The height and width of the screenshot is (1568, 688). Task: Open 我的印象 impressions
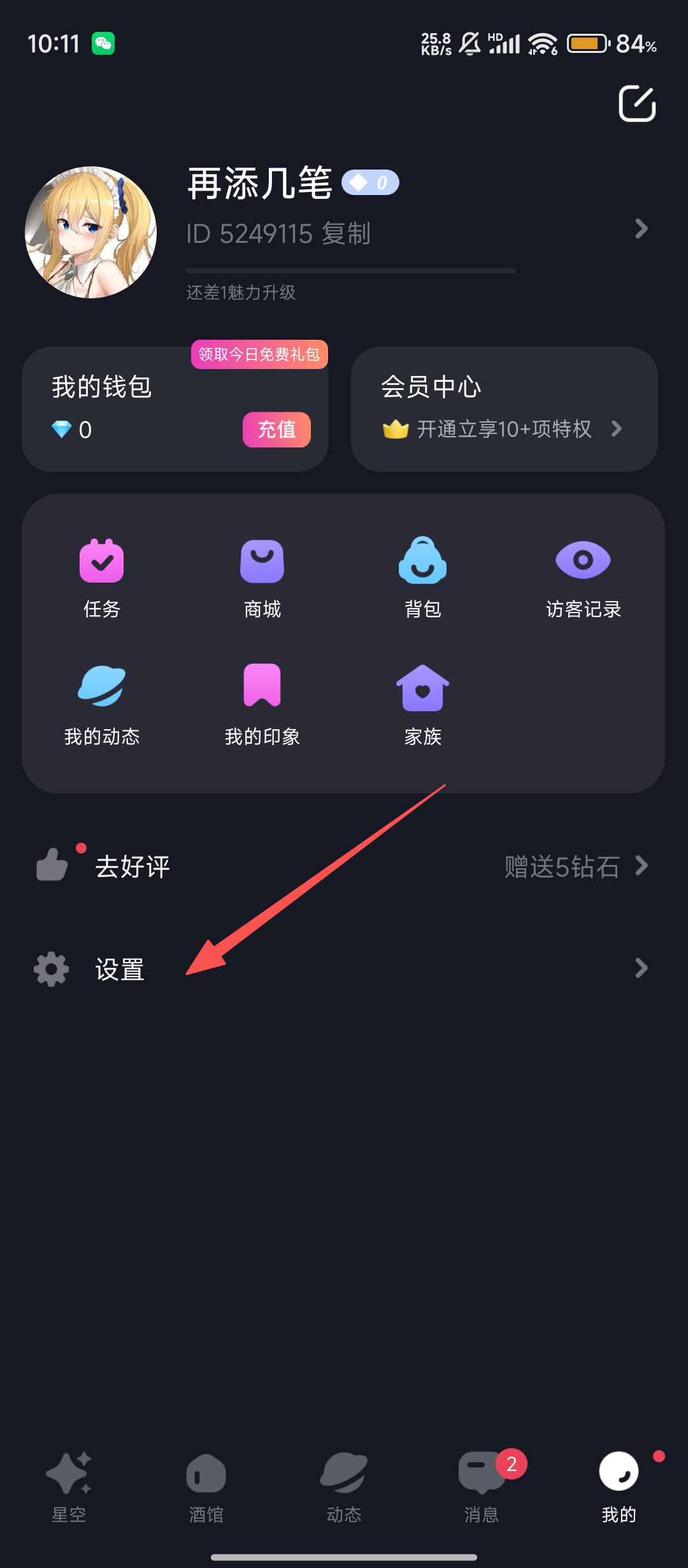[262, 705]
